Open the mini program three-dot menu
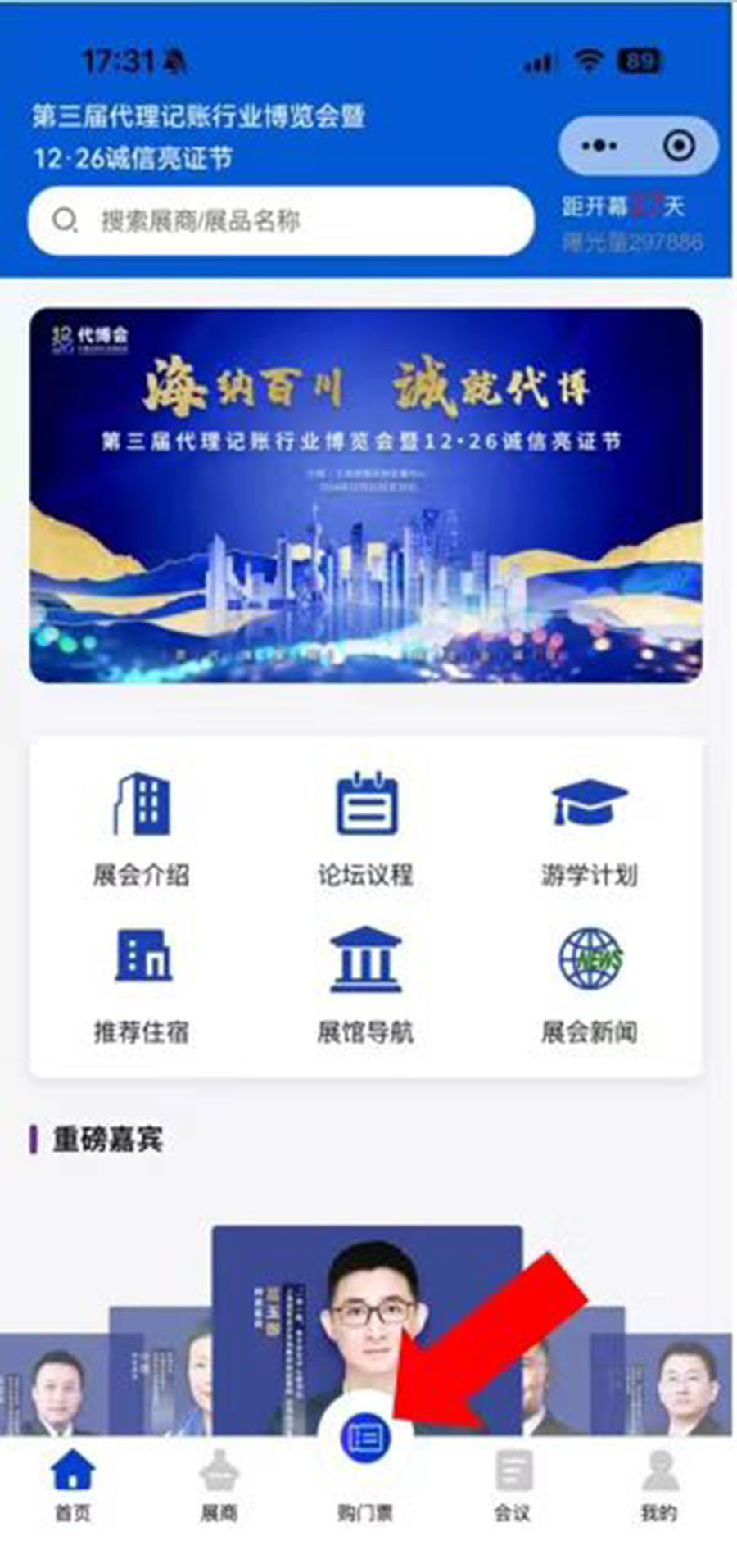Image resolution: width=737 pixels, height=1568 pixels. coord(599,146)
